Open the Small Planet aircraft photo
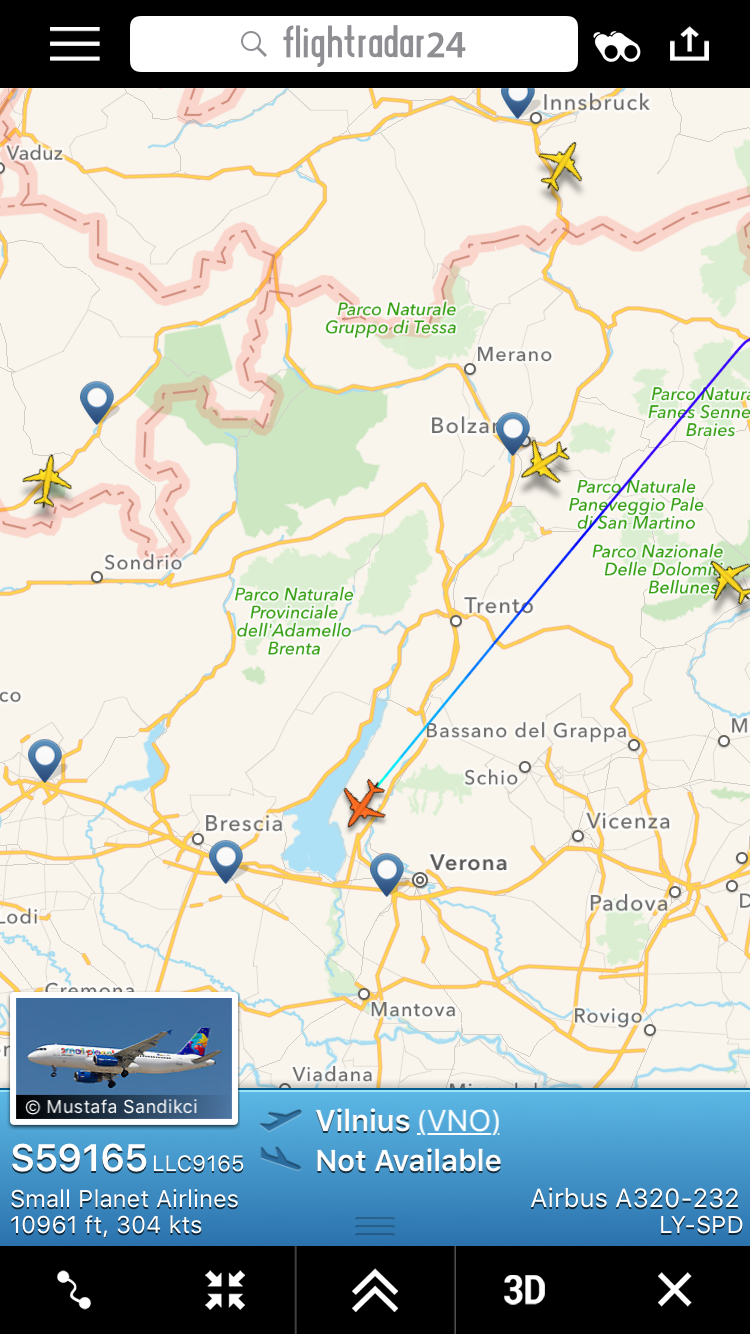Screen dimensions: 750x1334 click(x=124, y=1057)
